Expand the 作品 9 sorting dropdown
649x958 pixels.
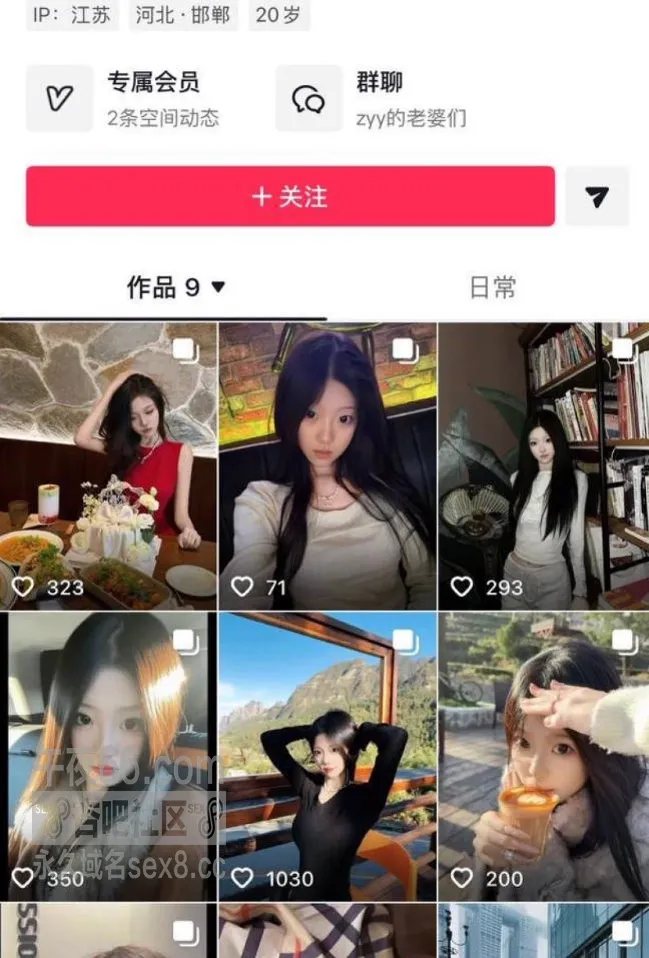pyautogui.click(x=176, y=287)
